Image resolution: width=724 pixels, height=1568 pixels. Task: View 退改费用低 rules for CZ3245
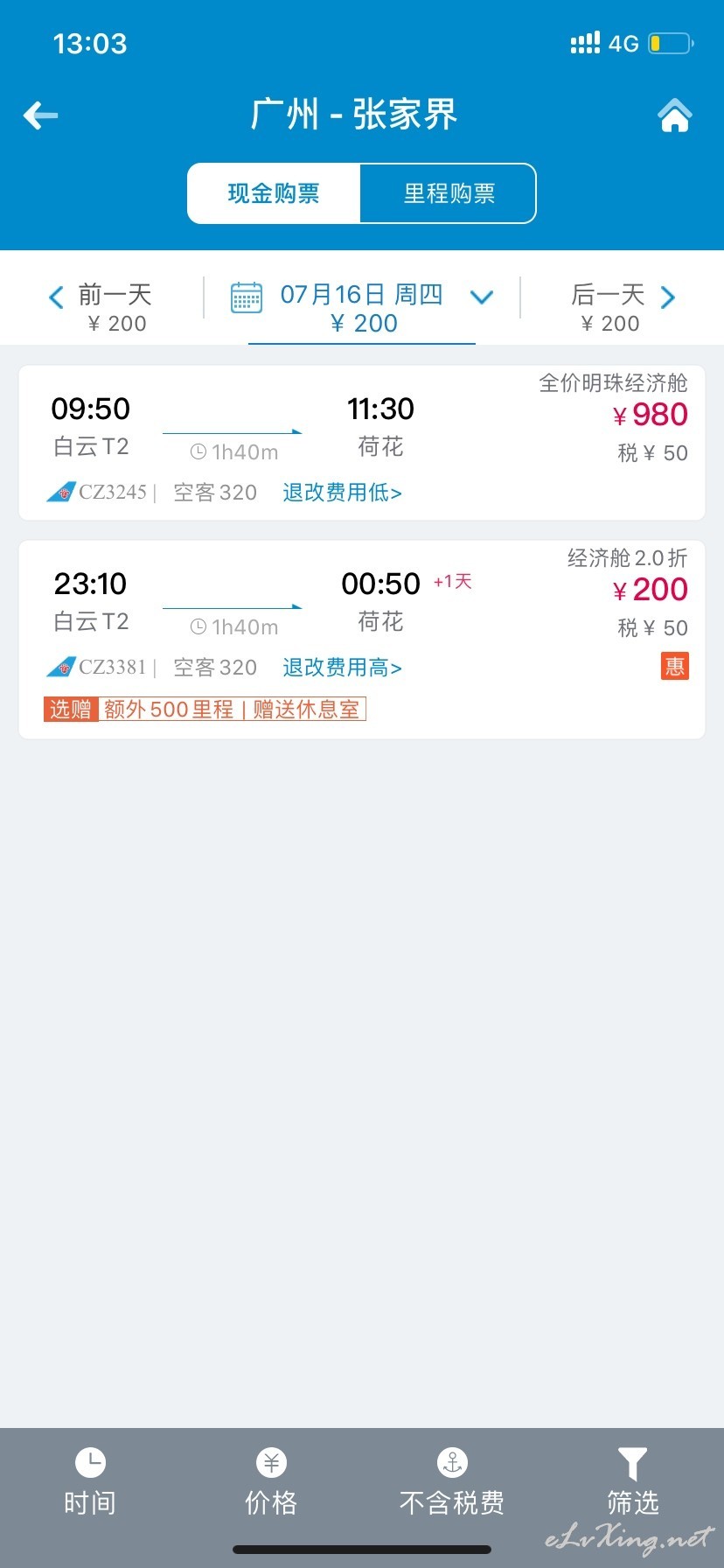coord(342,493)
